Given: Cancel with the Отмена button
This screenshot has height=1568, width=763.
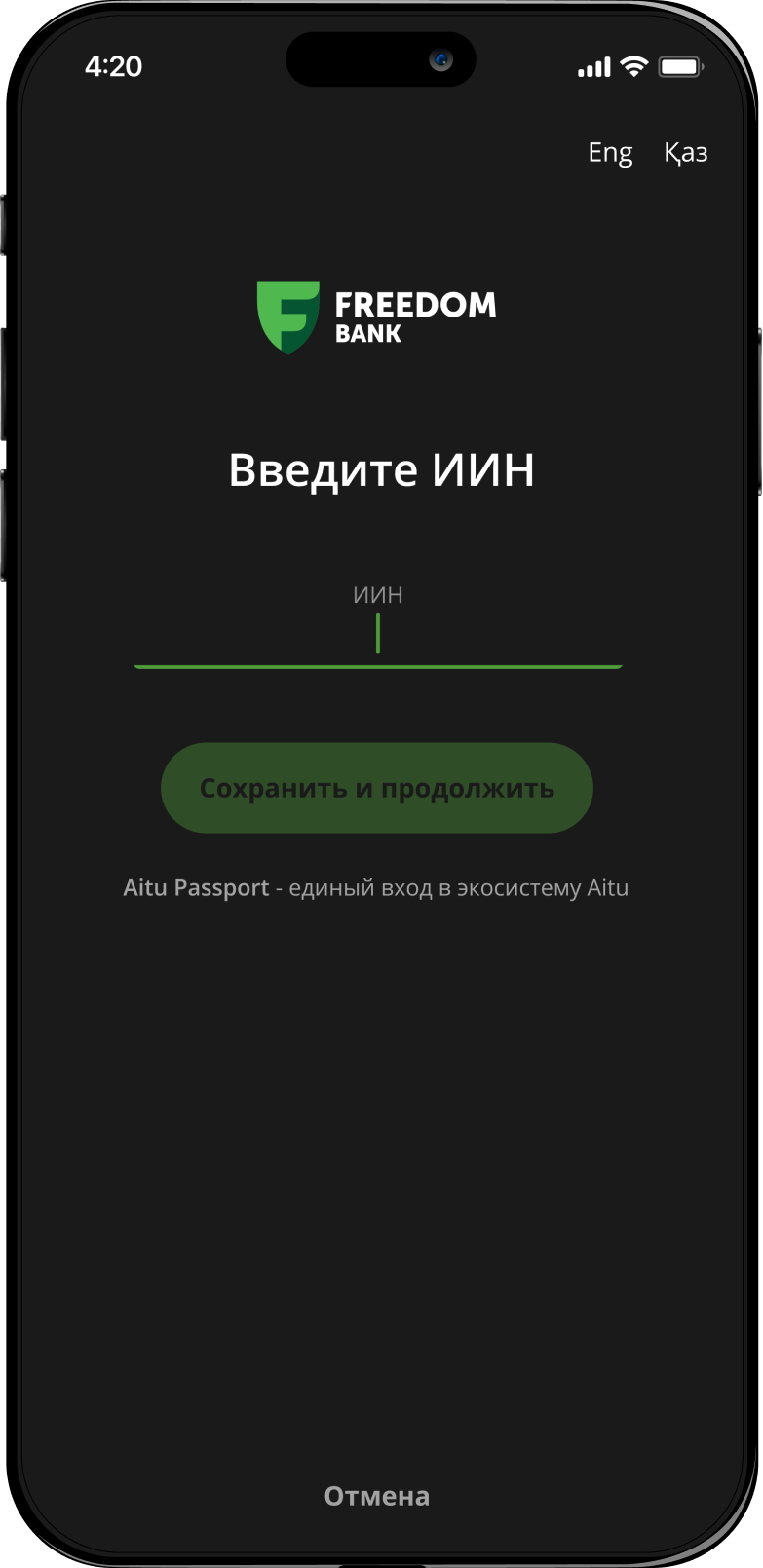Looking at the screenshot, I should (x=377, y=1496).
